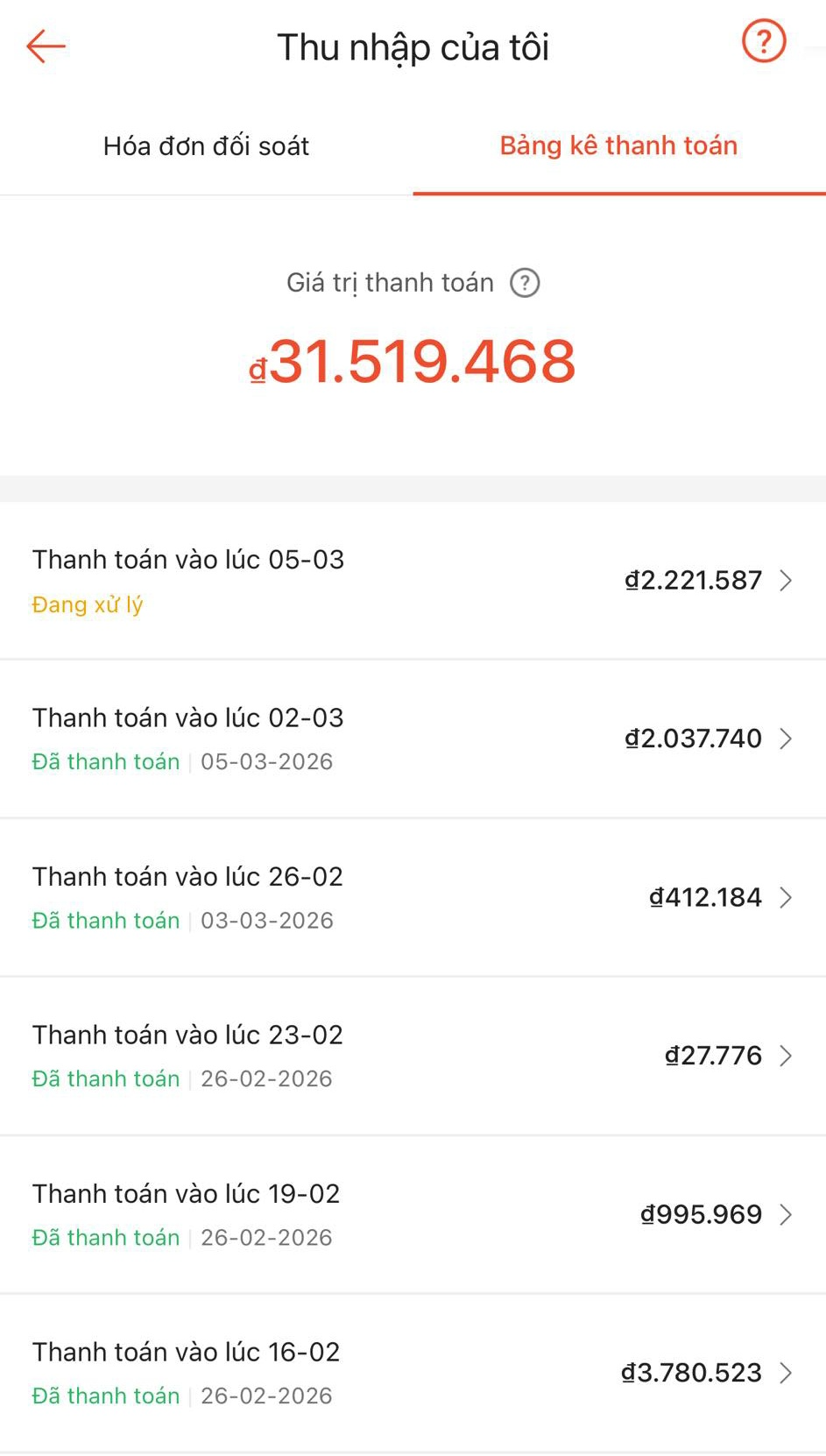
Task: Click the chevron beside đ3.780.523
Action: click(x=787, y=1373)
